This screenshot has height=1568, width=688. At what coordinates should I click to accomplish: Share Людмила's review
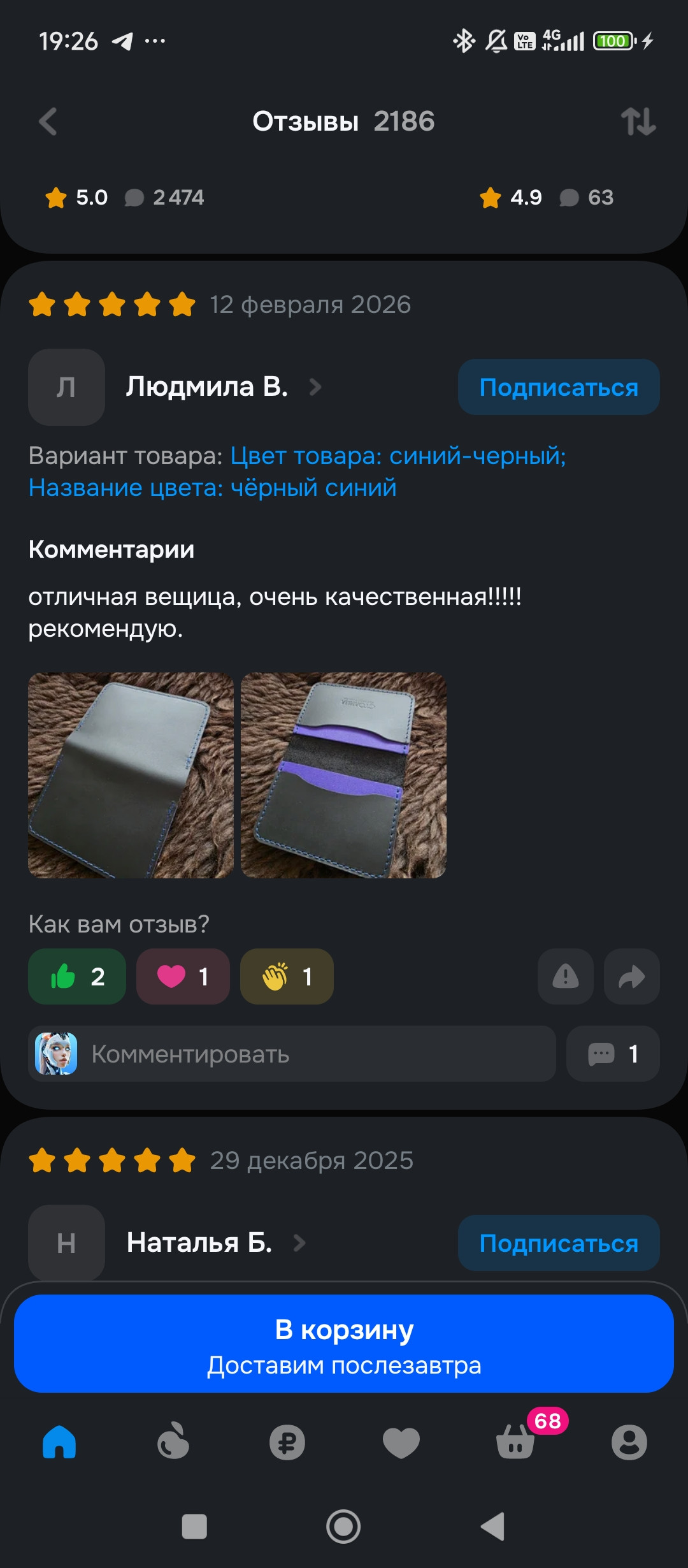631,976
